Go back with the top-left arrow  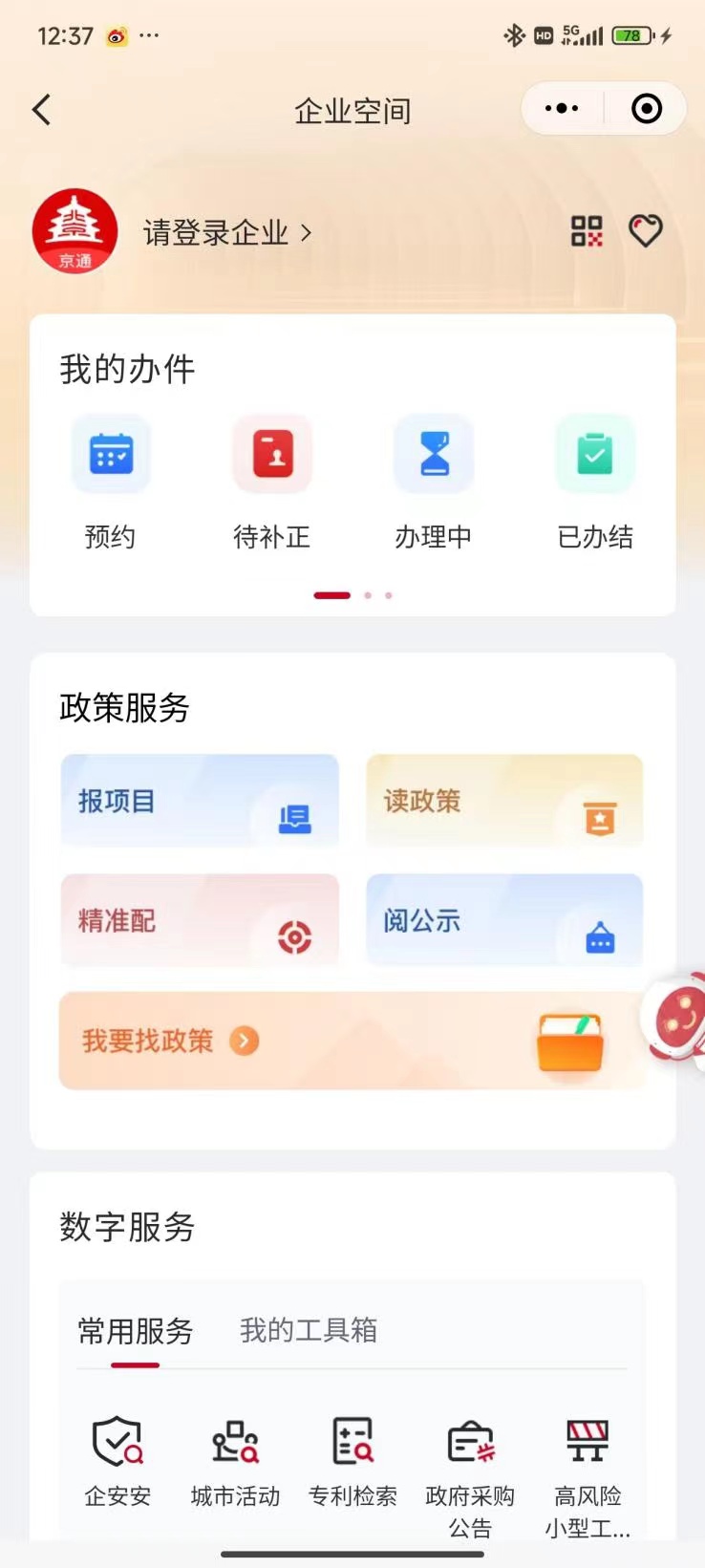tap(41, 110)
